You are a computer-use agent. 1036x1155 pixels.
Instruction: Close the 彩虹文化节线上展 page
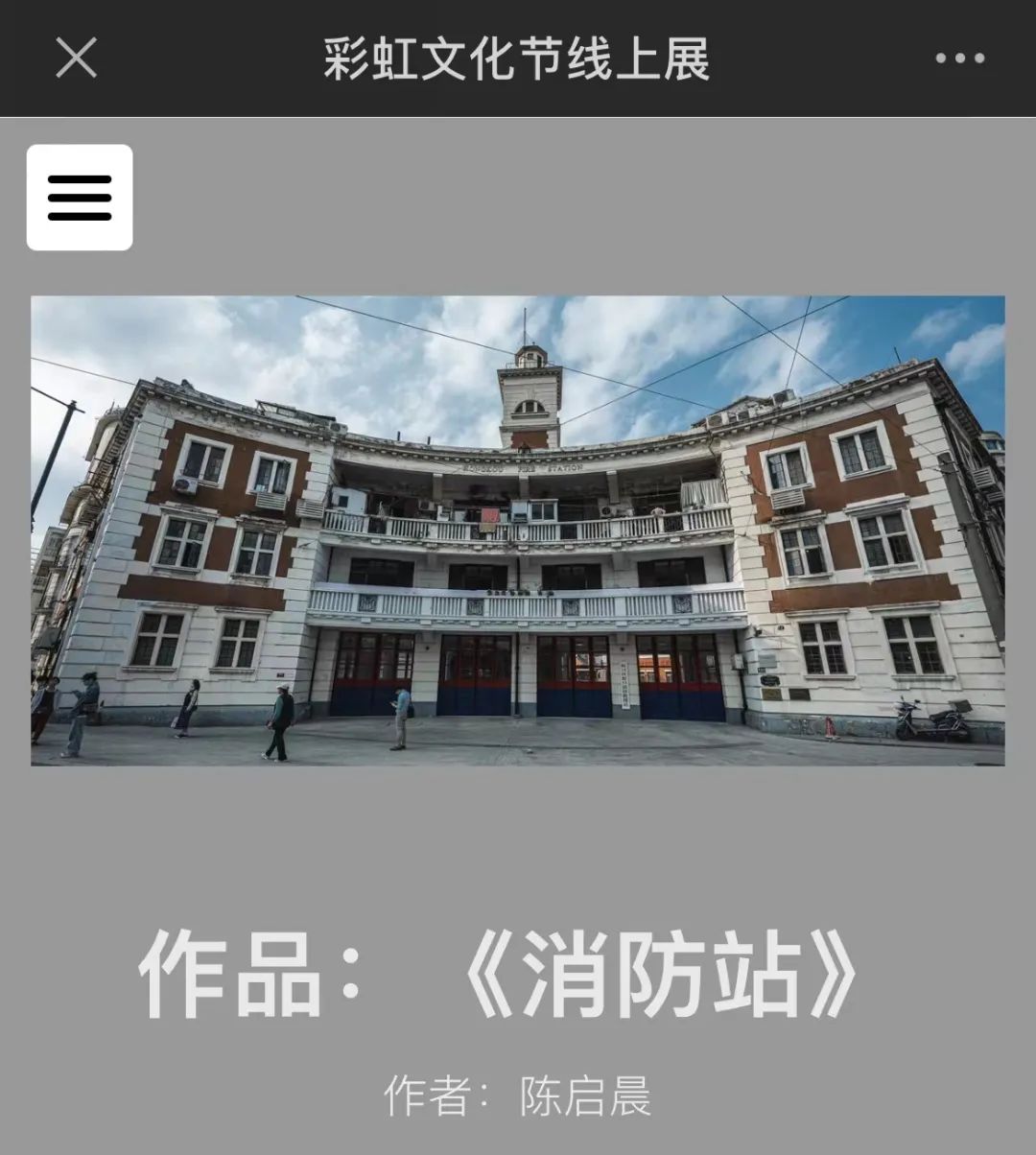76,58
